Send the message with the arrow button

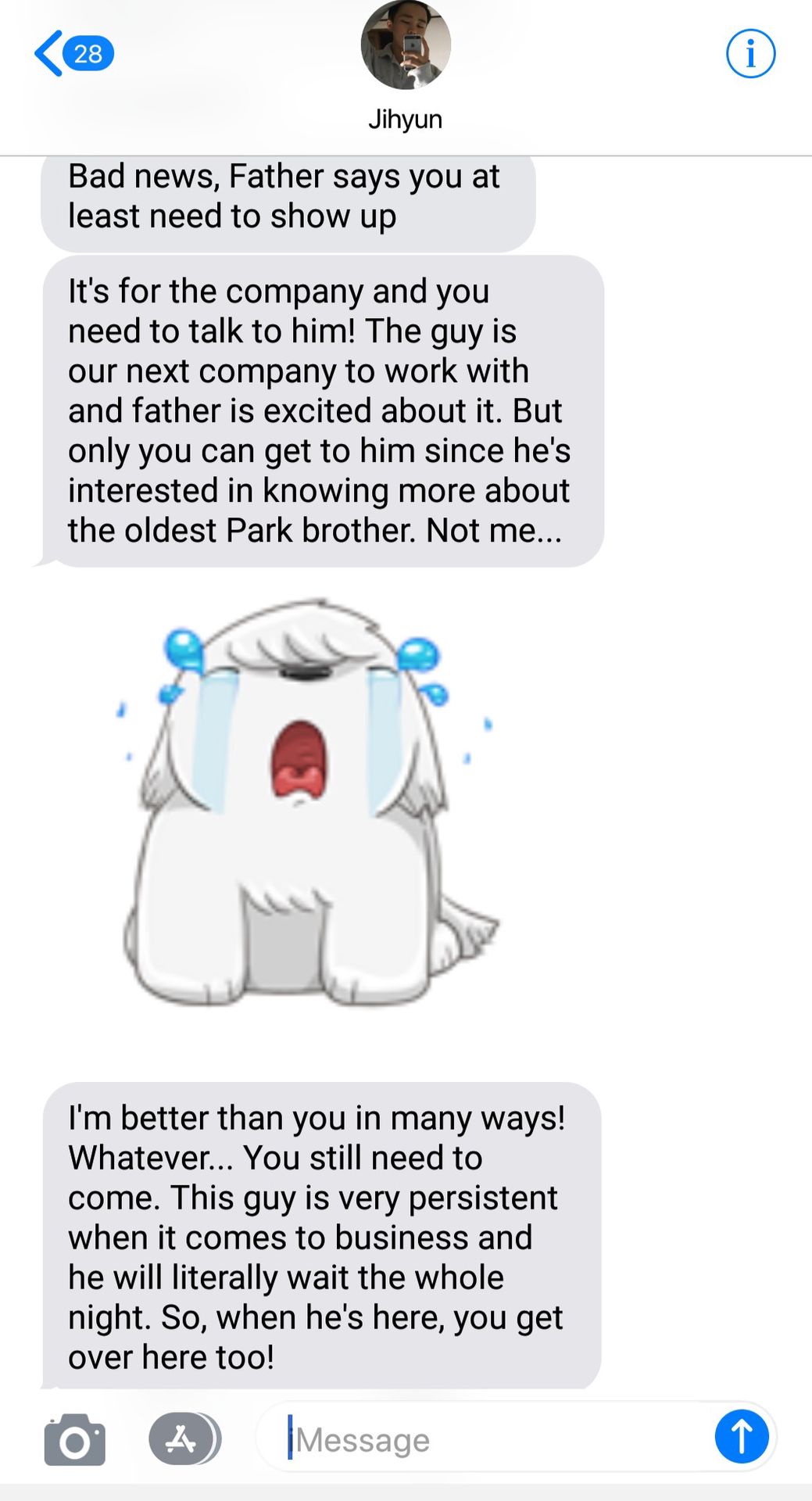pyautogui.click(x=742, y=1436)
